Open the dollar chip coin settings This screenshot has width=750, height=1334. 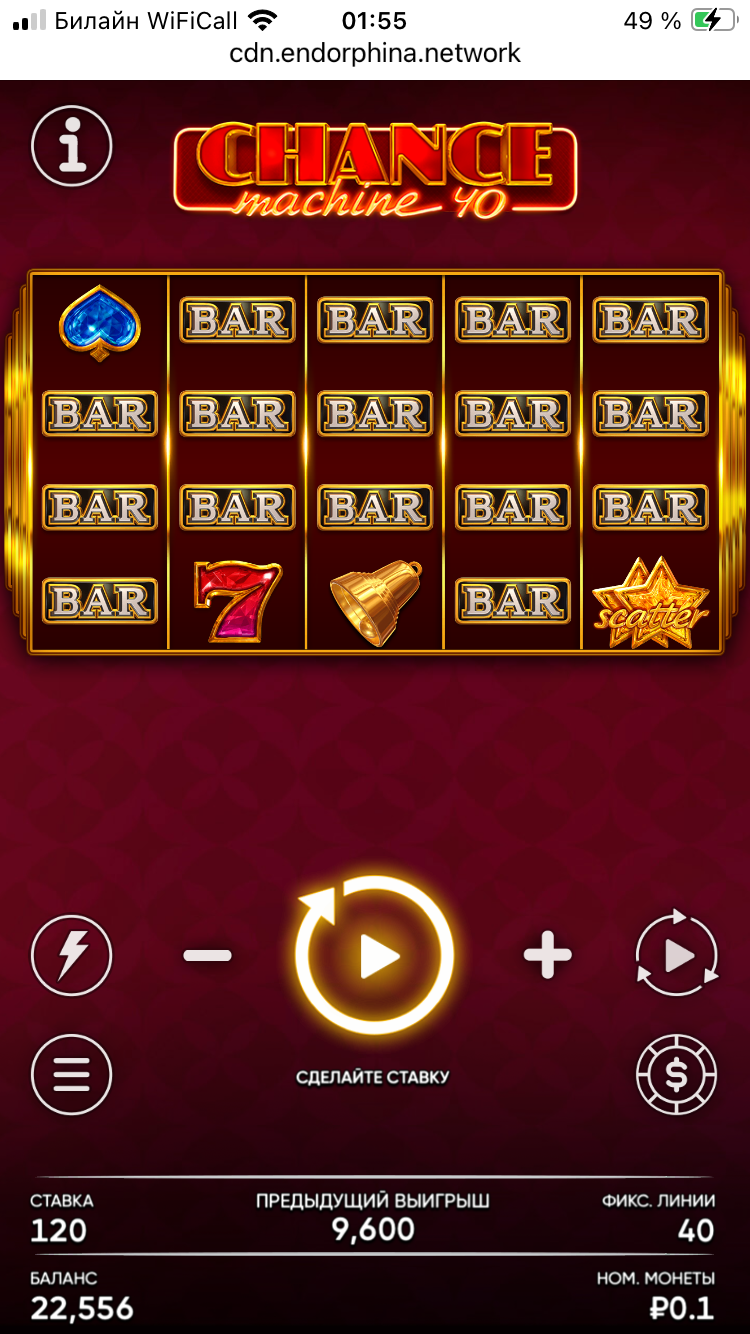pos(677,1075)
